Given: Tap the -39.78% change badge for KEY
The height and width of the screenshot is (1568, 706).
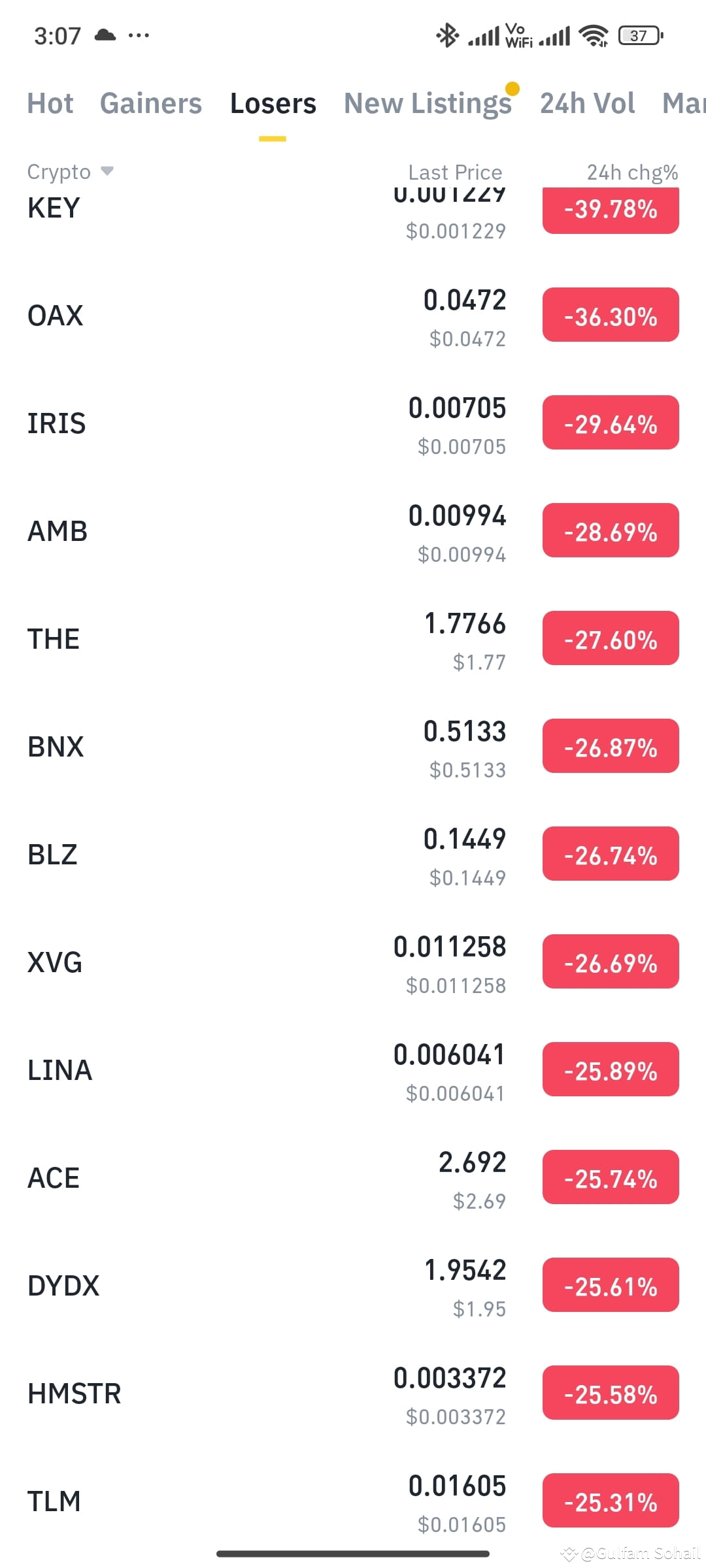Looking at the screenshot, I should (x=610, y=210).
